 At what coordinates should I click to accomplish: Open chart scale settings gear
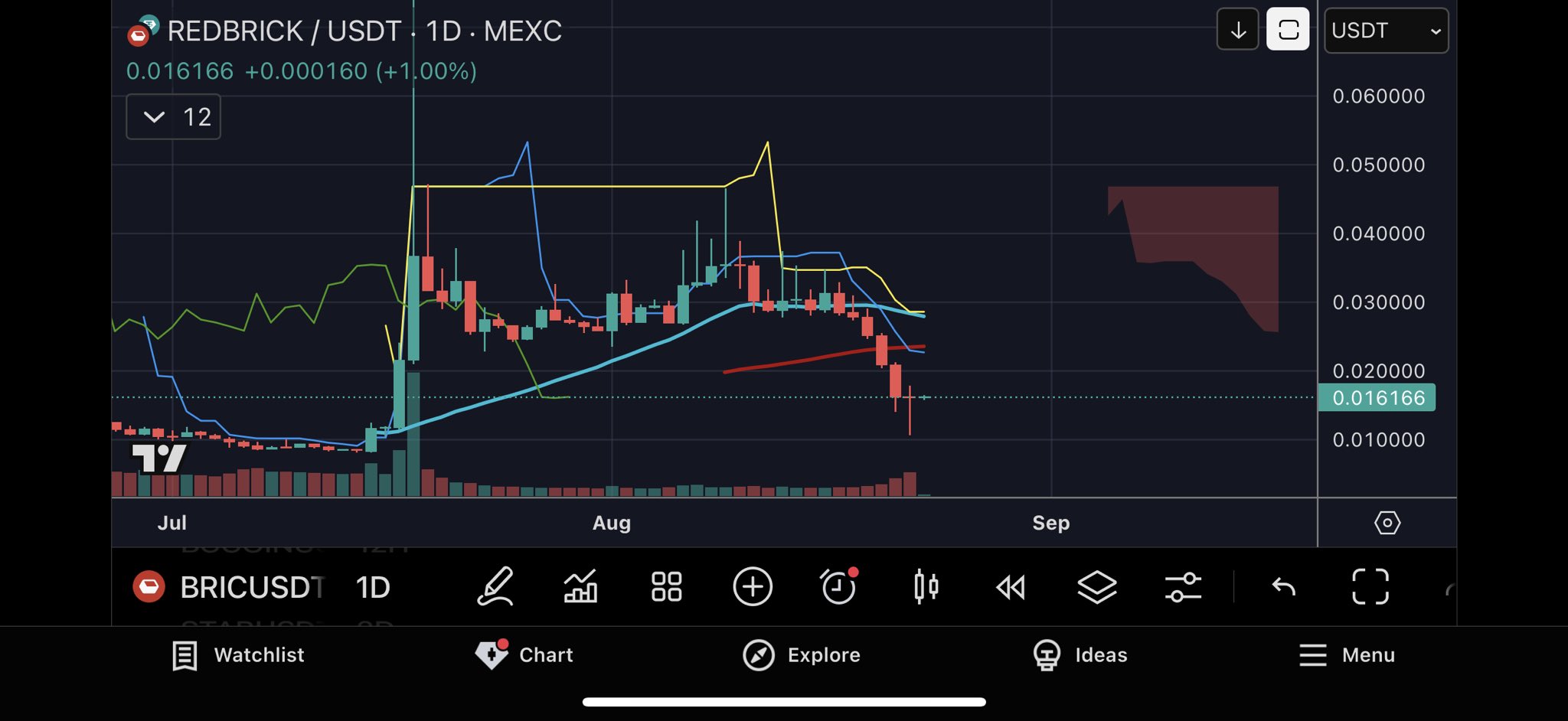1387,523
